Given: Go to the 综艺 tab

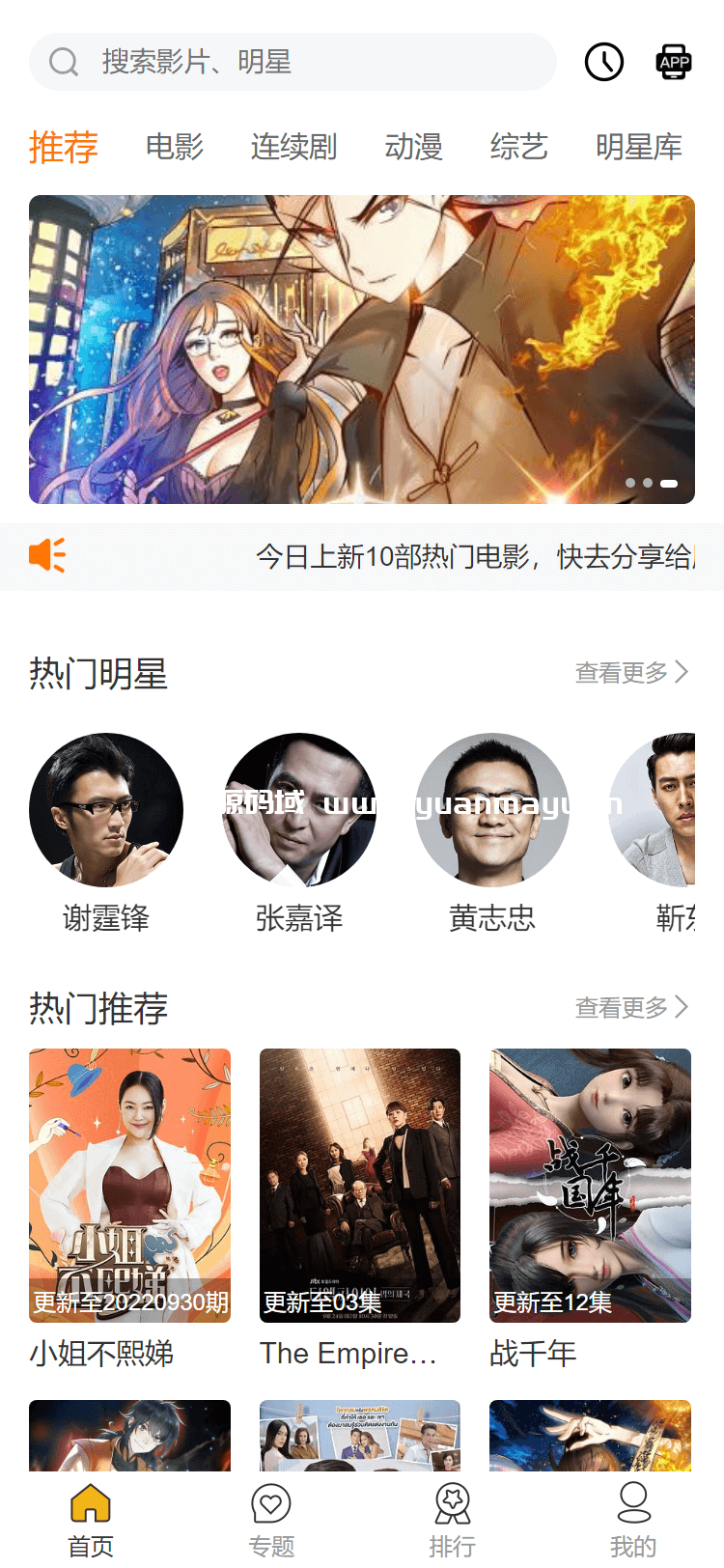Looking at the screenshot, I should (518, 147).
